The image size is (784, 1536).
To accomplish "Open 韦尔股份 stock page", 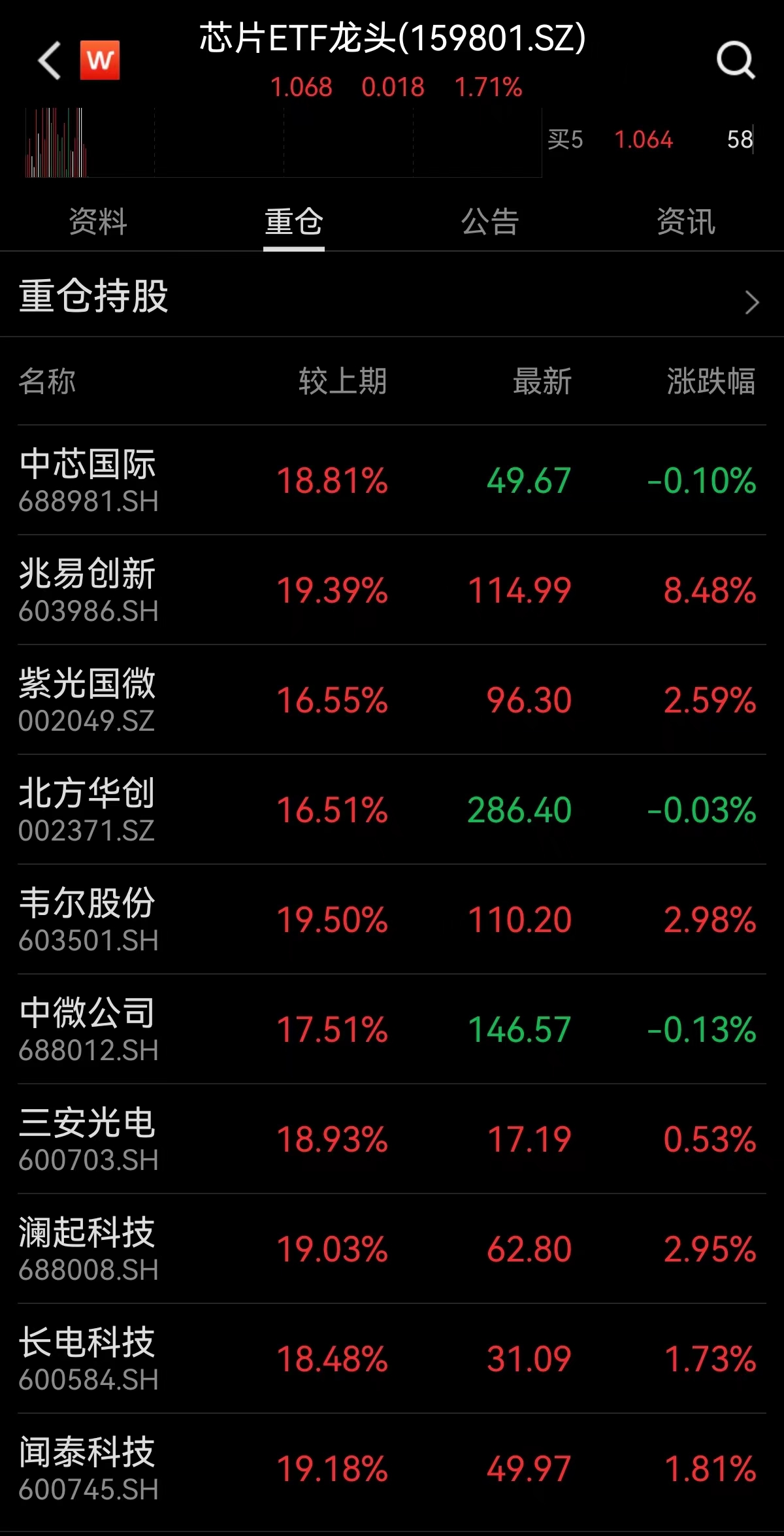I will (88, 919).
